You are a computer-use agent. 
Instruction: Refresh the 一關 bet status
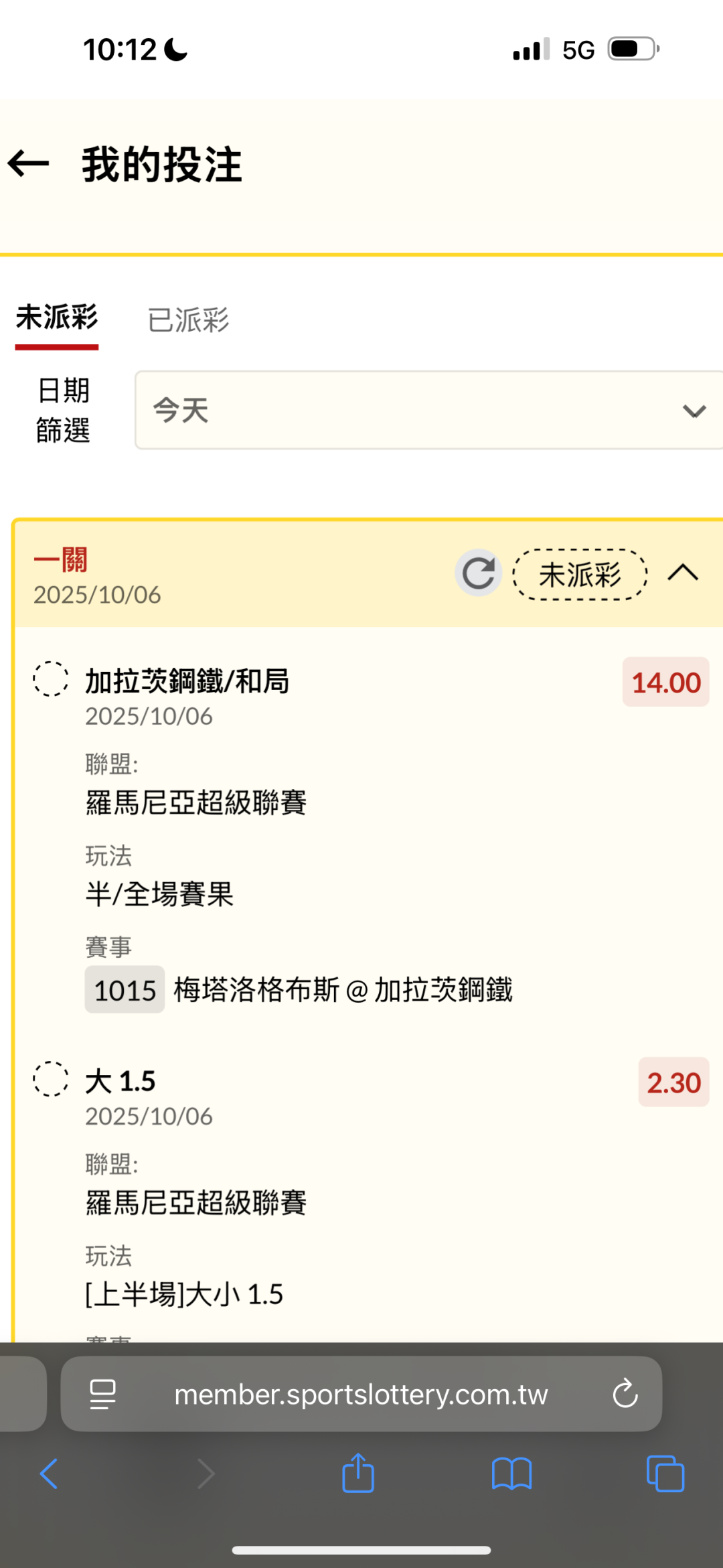coord(478,573)
